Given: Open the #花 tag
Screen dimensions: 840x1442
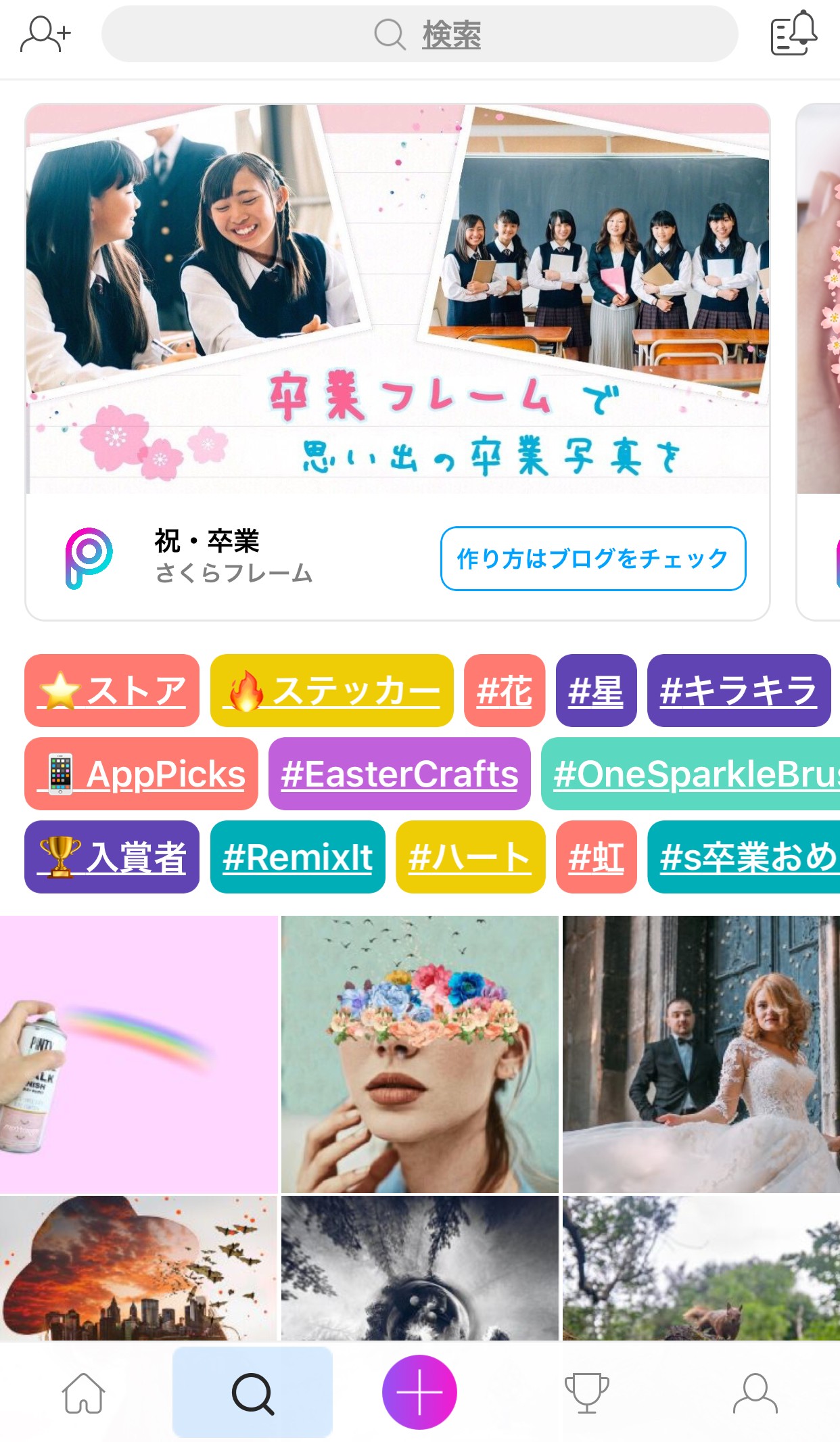Looking at the screenshot, I should [504, 691].
